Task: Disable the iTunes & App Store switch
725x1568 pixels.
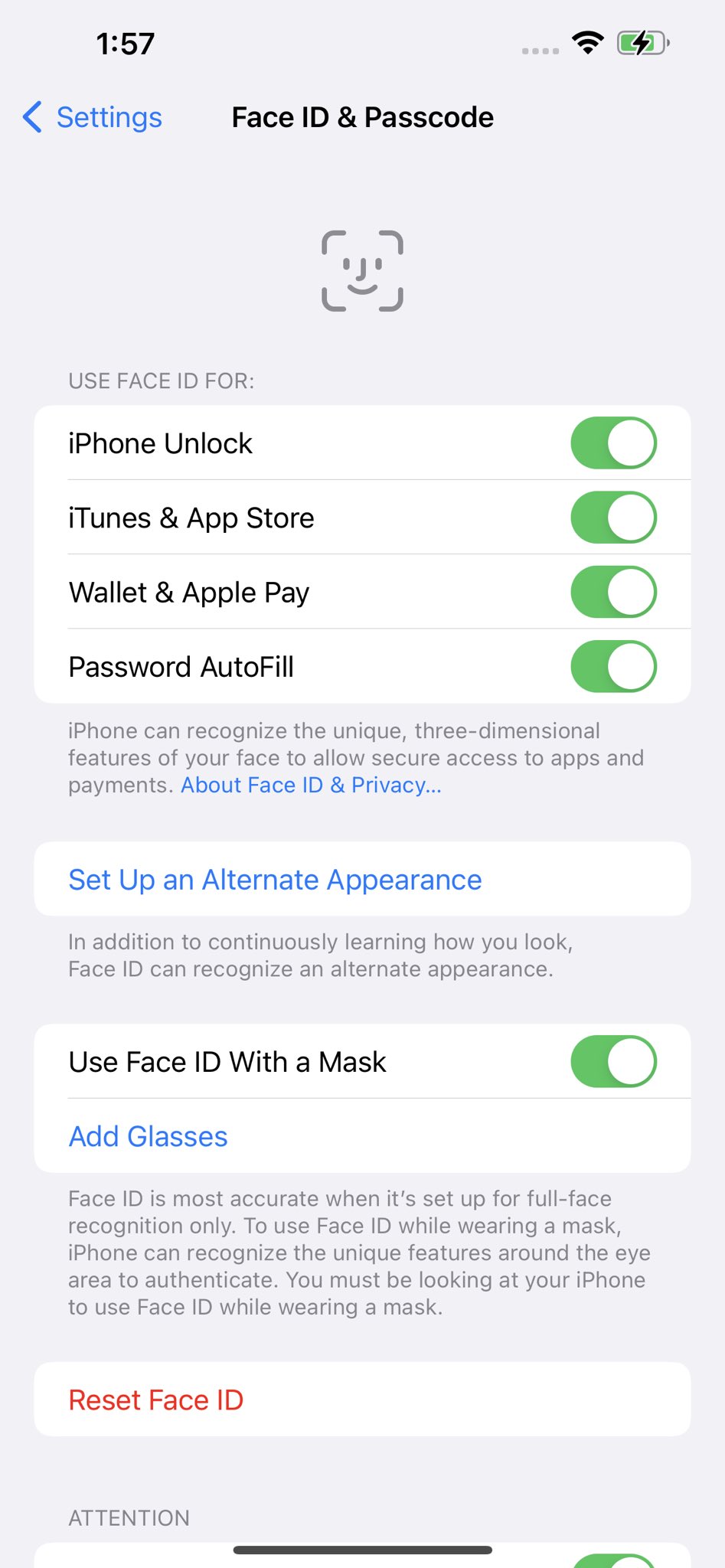Action: point(613,518)
